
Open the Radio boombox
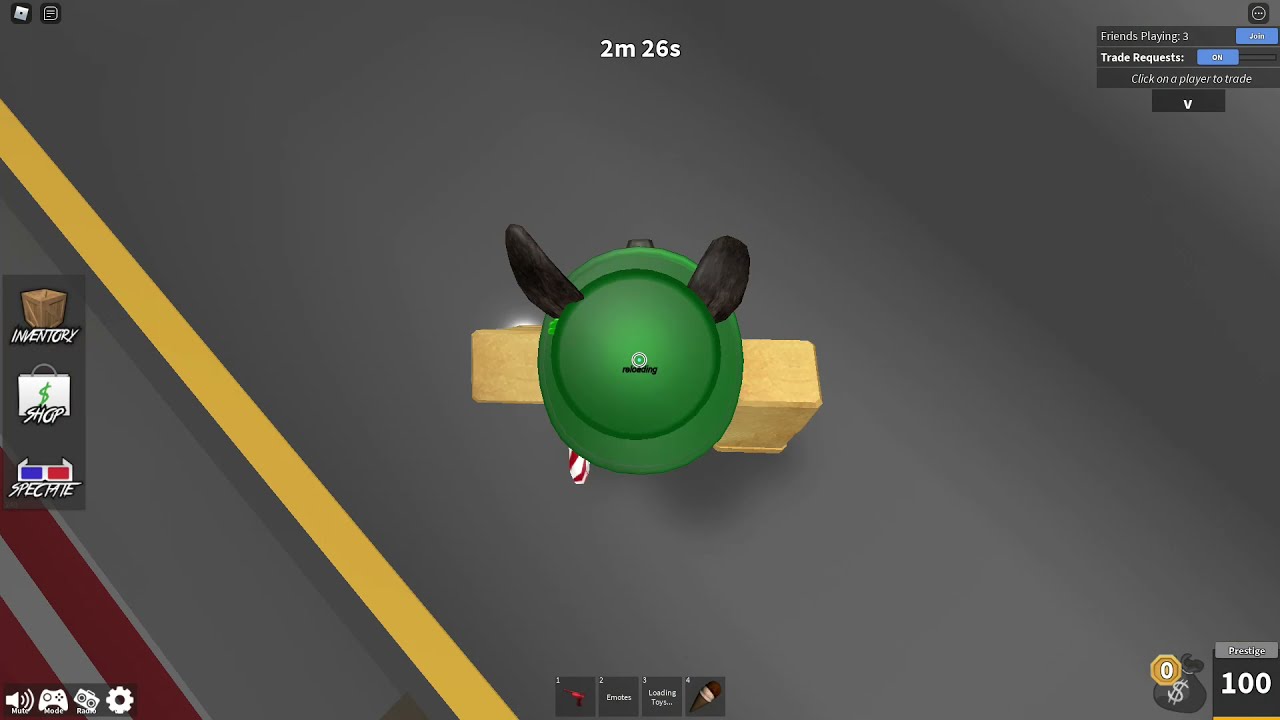(86, 700)
